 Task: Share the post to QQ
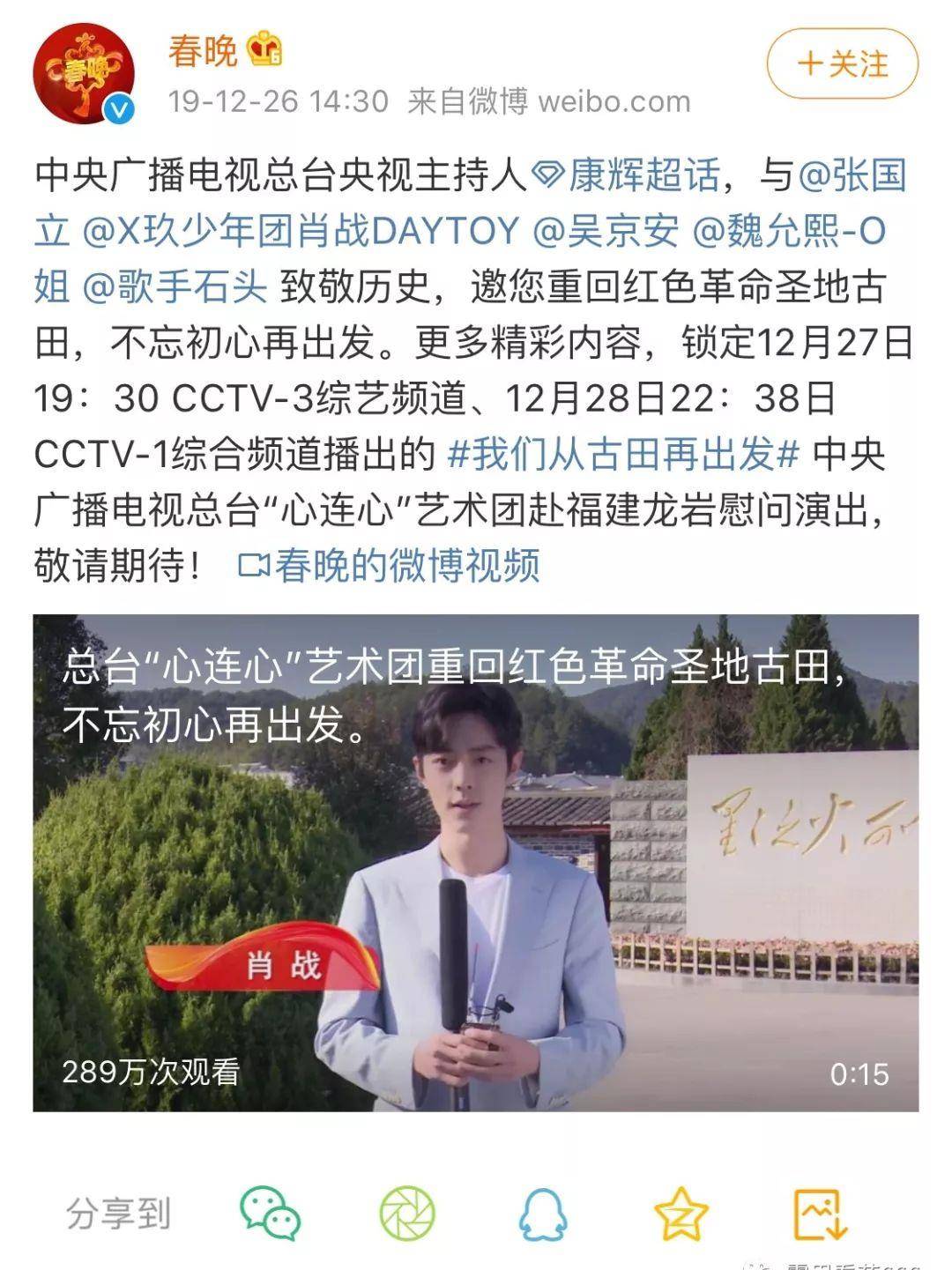coord(542,1214)
